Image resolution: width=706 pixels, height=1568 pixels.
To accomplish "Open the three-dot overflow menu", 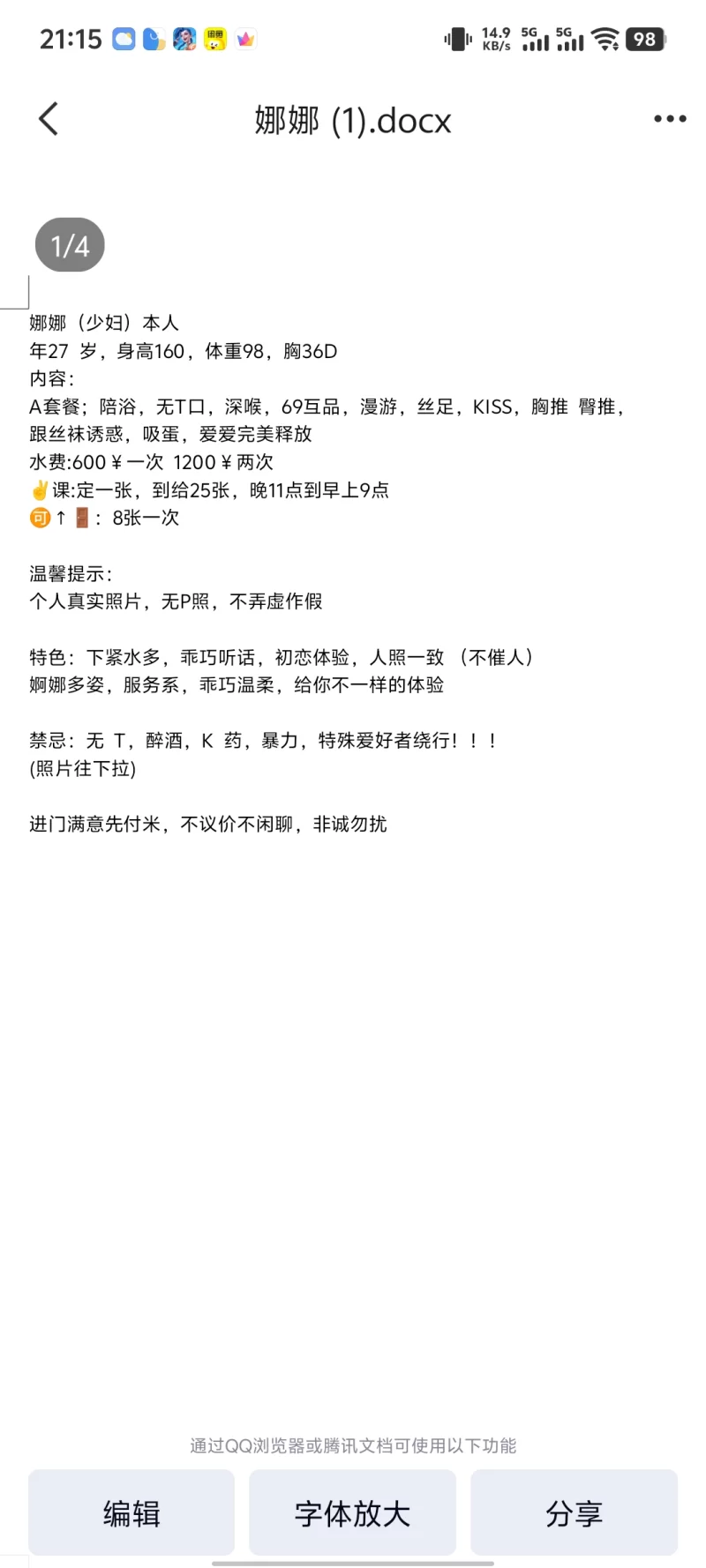I will click(x=670, y=119).
